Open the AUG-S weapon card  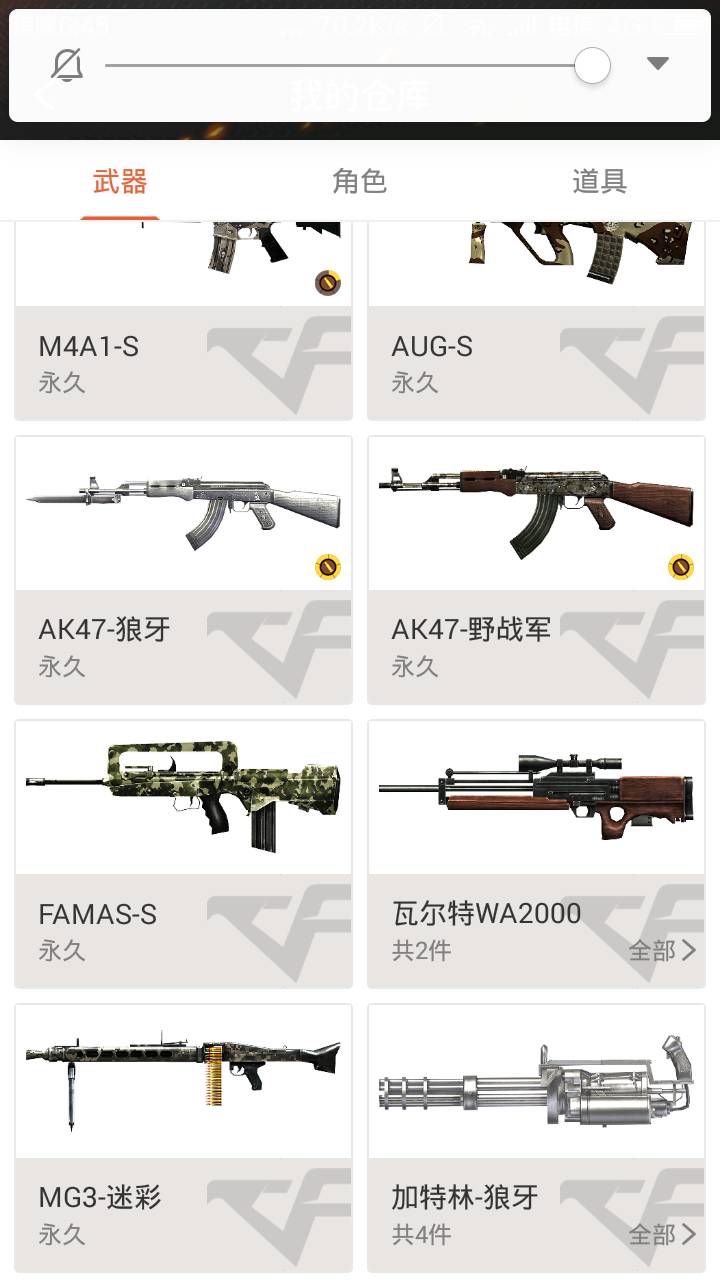tap(536, 320)
